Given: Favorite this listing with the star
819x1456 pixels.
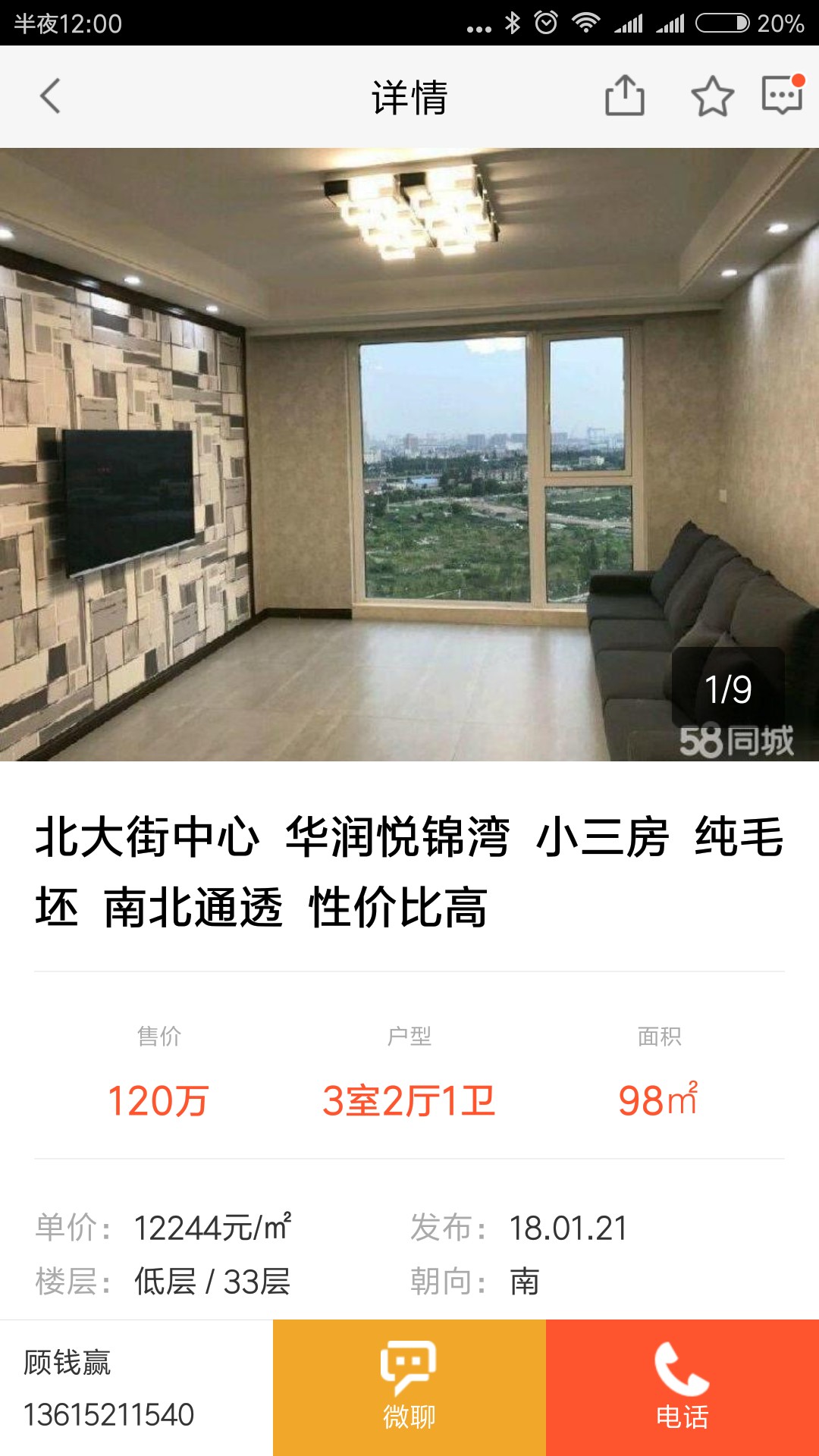Looking at the screenshot, I should pos(712,96).
